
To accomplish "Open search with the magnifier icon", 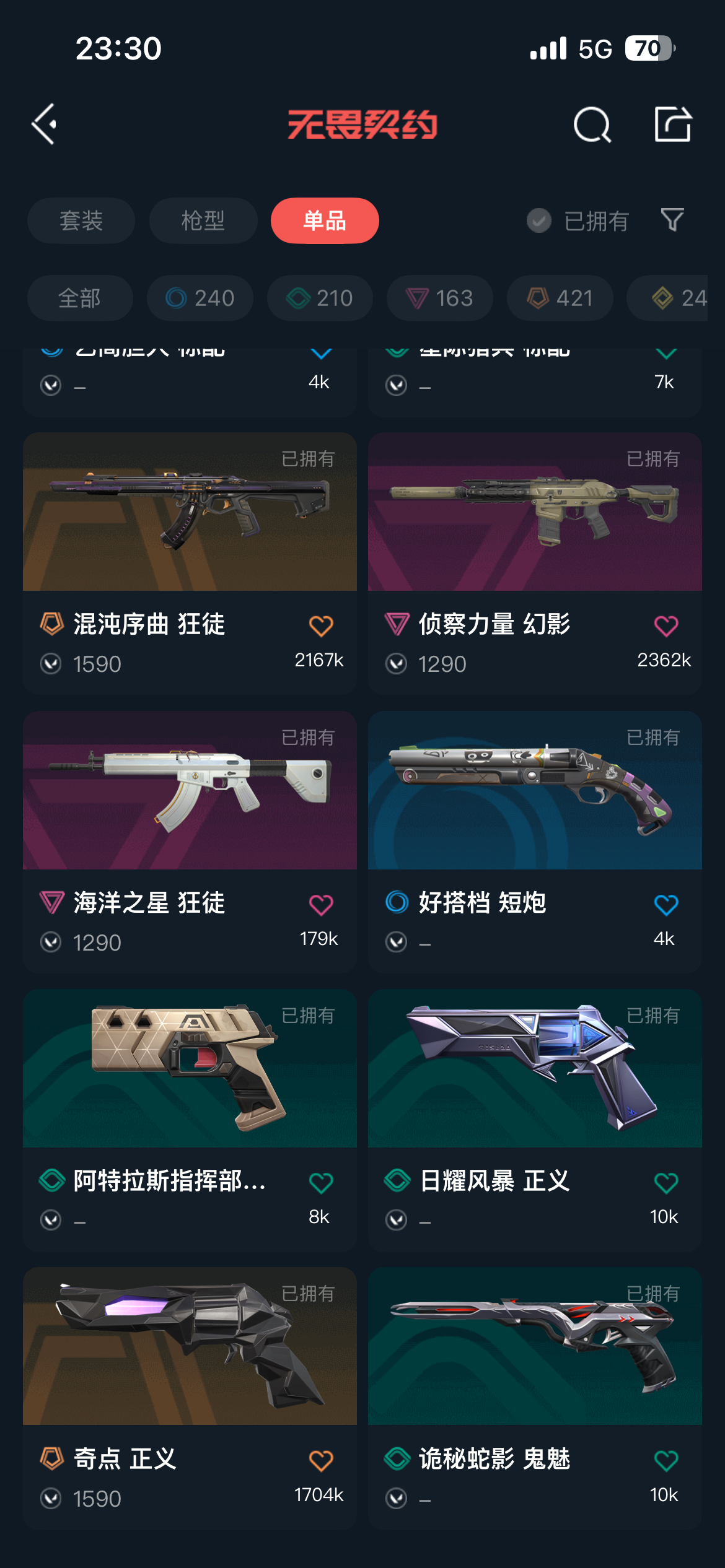I will tap(592, 124).
